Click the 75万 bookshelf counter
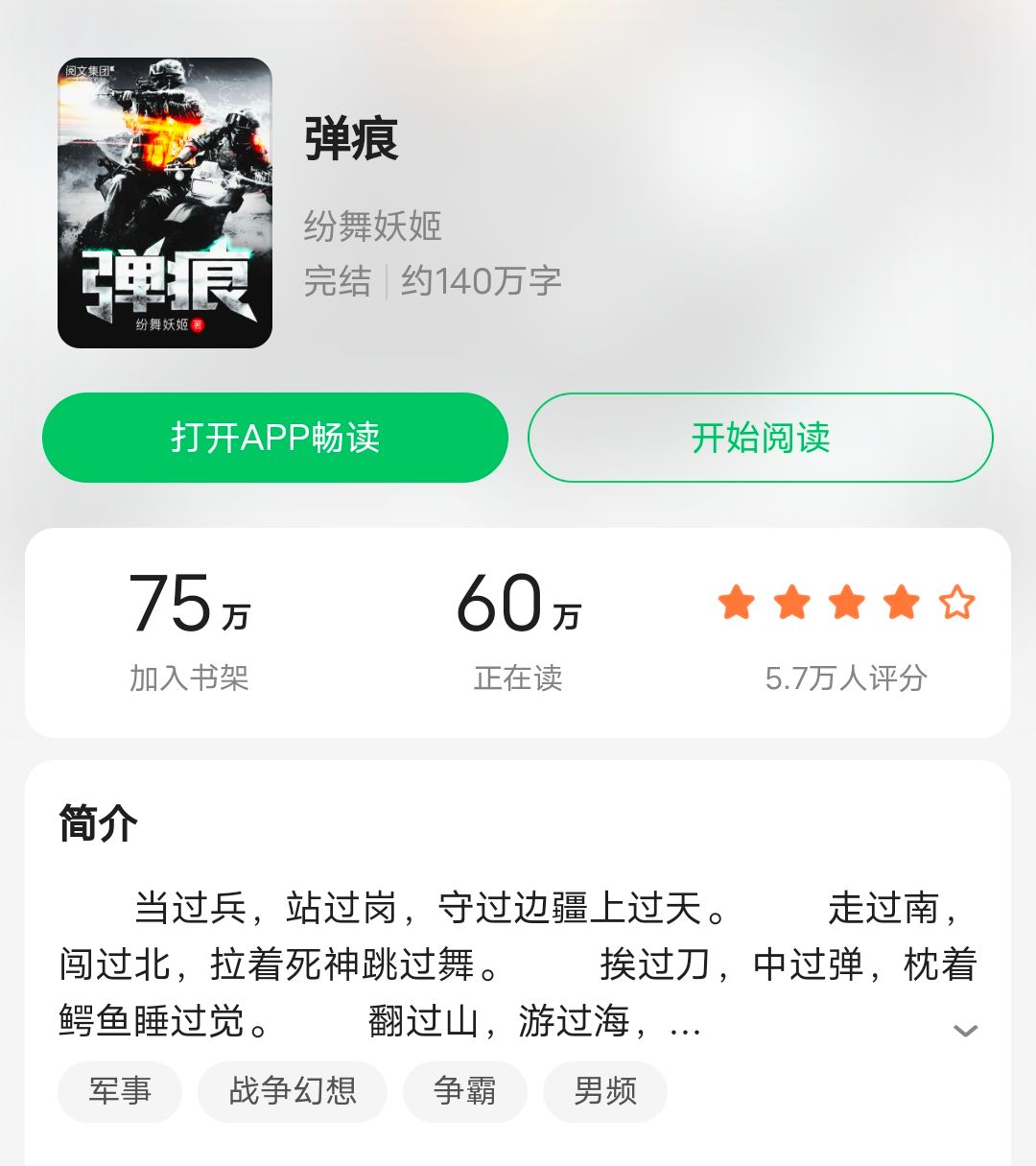Viewport: 1036px width, 1166px height. tap(187, 606)
